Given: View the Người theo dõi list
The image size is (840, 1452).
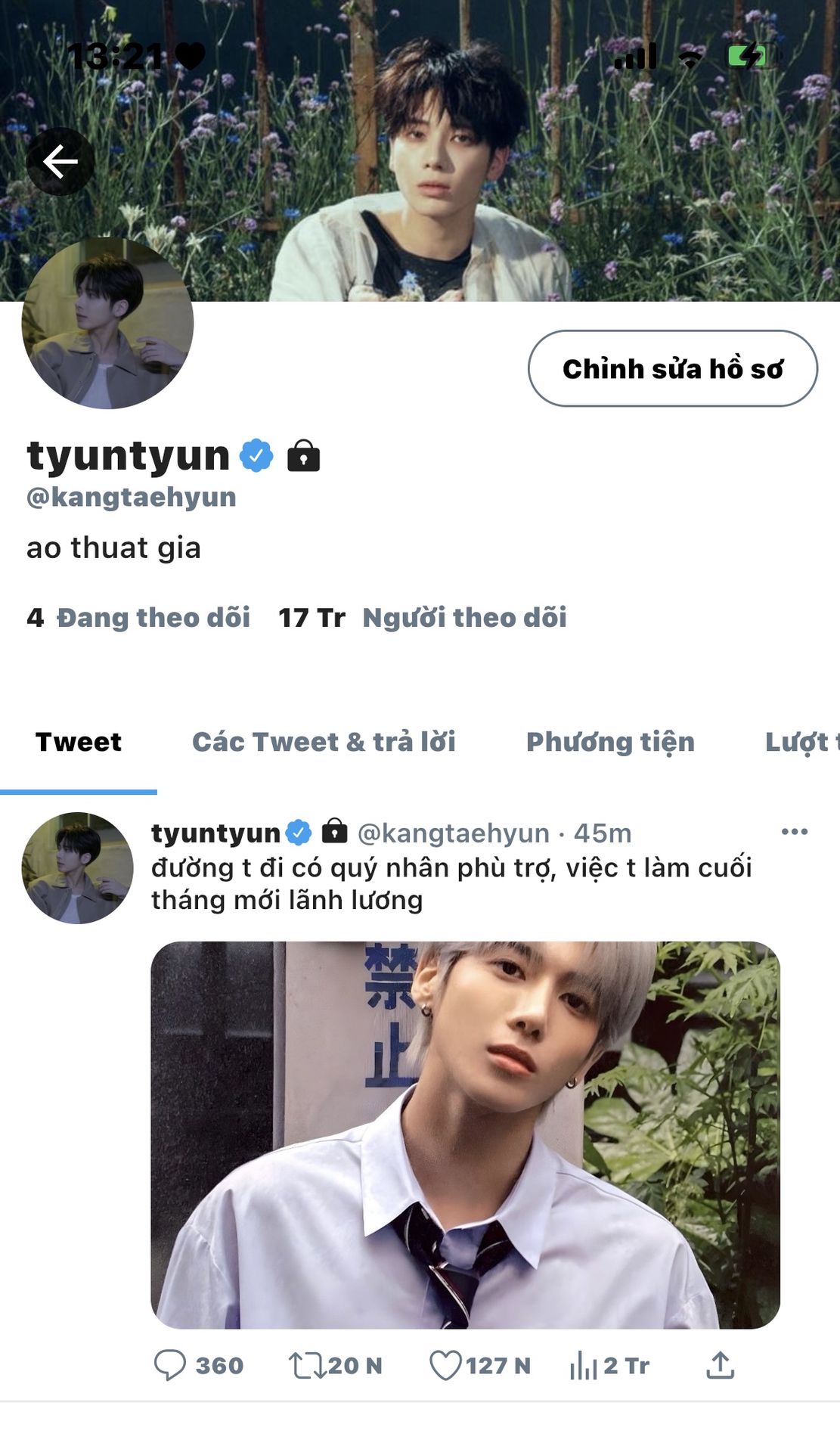Looking at the screenshot, I should coord(463,618).
